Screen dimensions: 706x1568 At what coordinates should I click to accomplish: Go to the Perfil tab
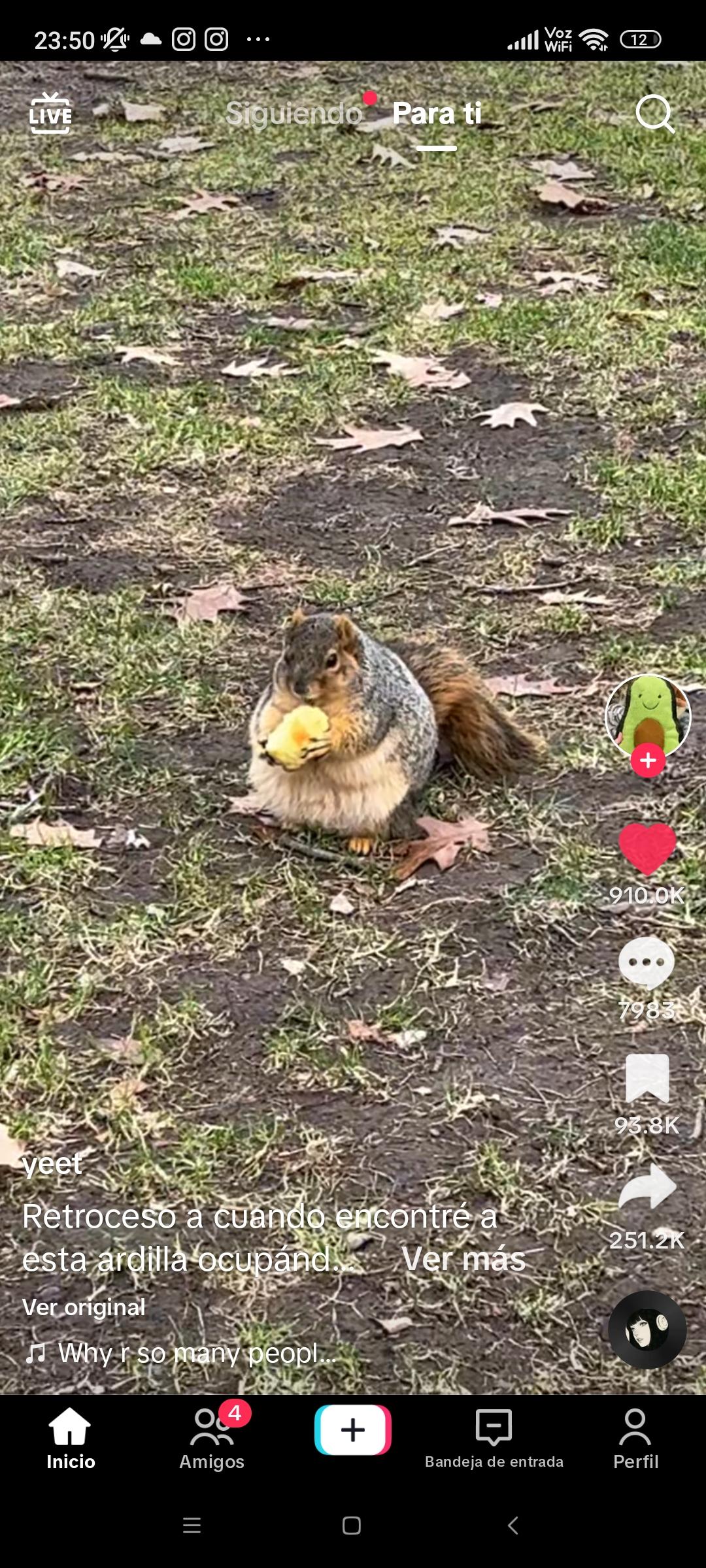click(x=635, y=1439)
